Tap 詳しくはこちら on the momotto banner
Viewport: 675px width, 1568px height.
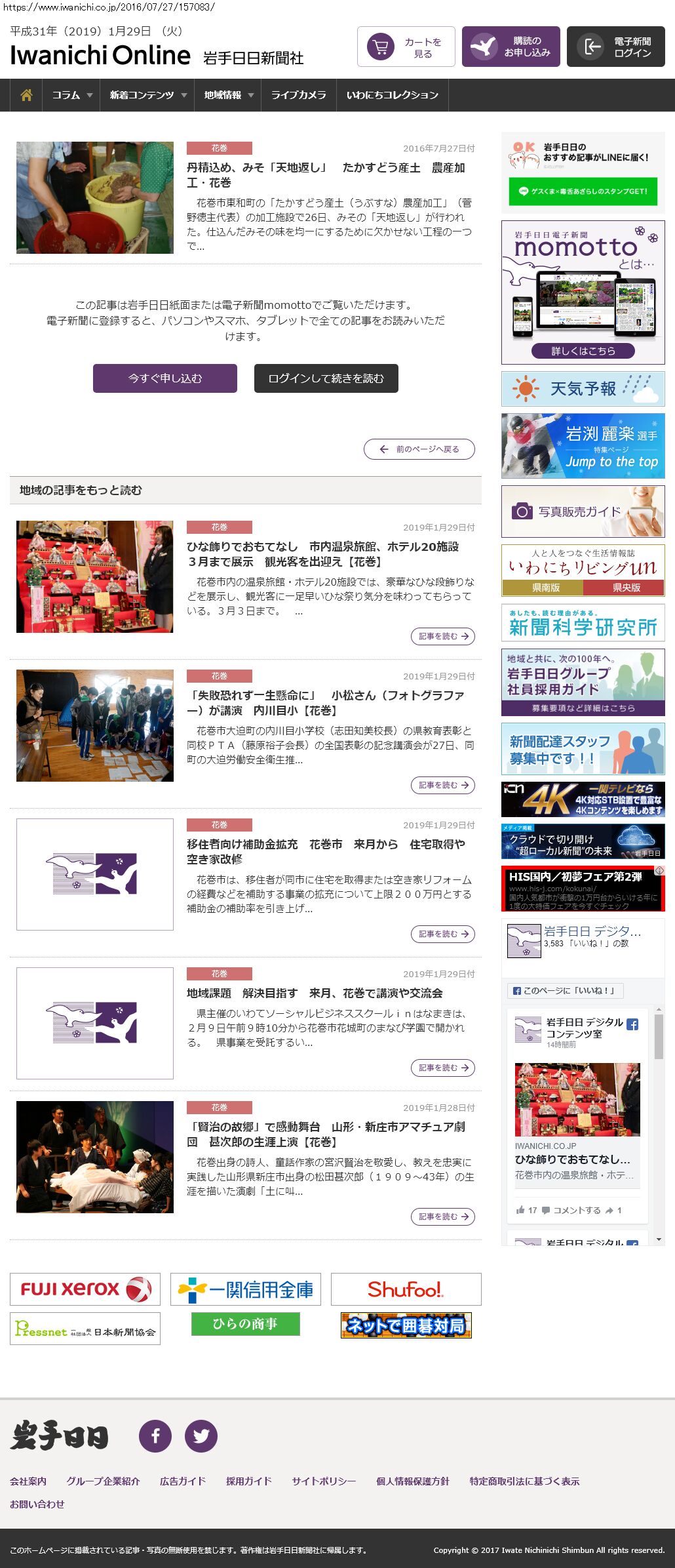point(583,351)
